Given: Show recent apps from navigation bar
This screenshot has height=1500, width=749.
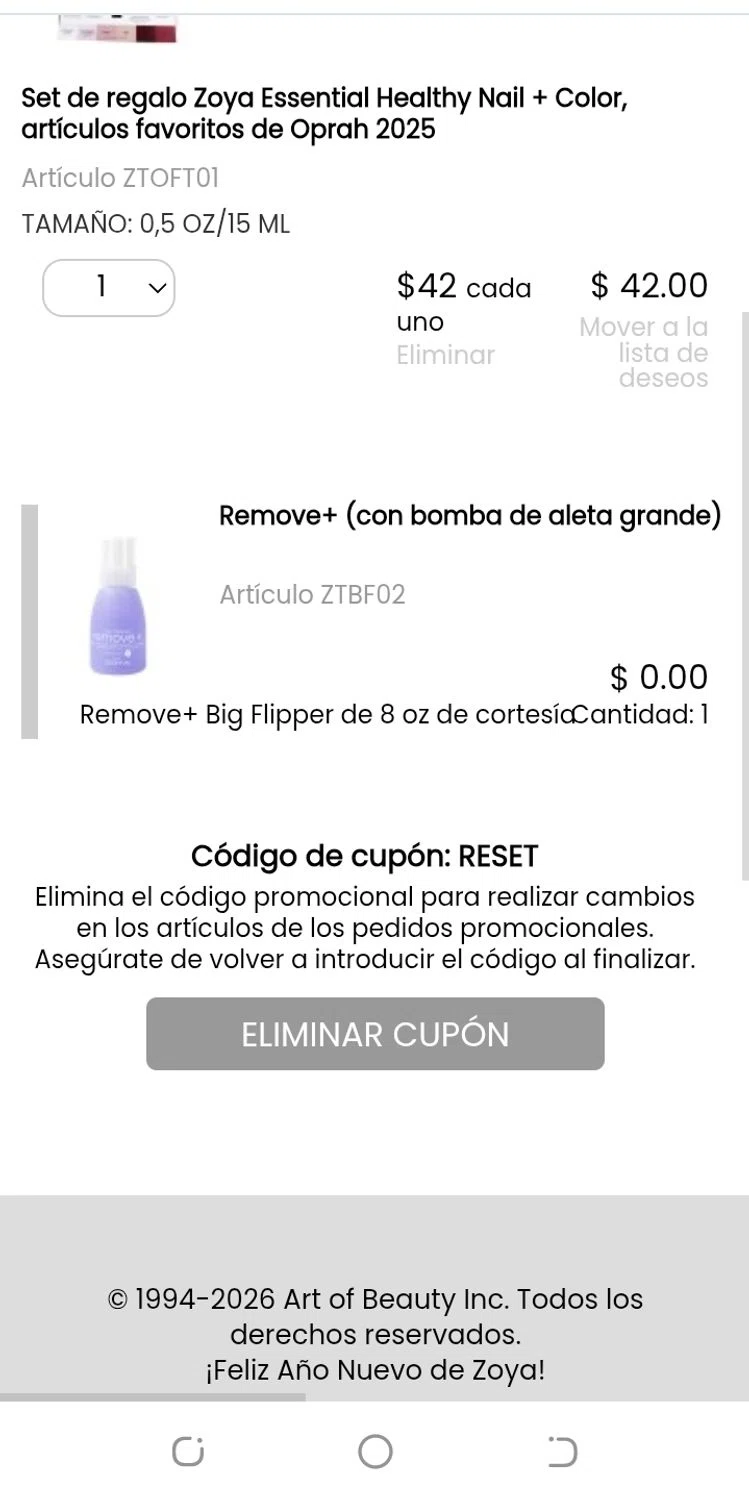Looking at the screenshot, I should (187, 1451).
